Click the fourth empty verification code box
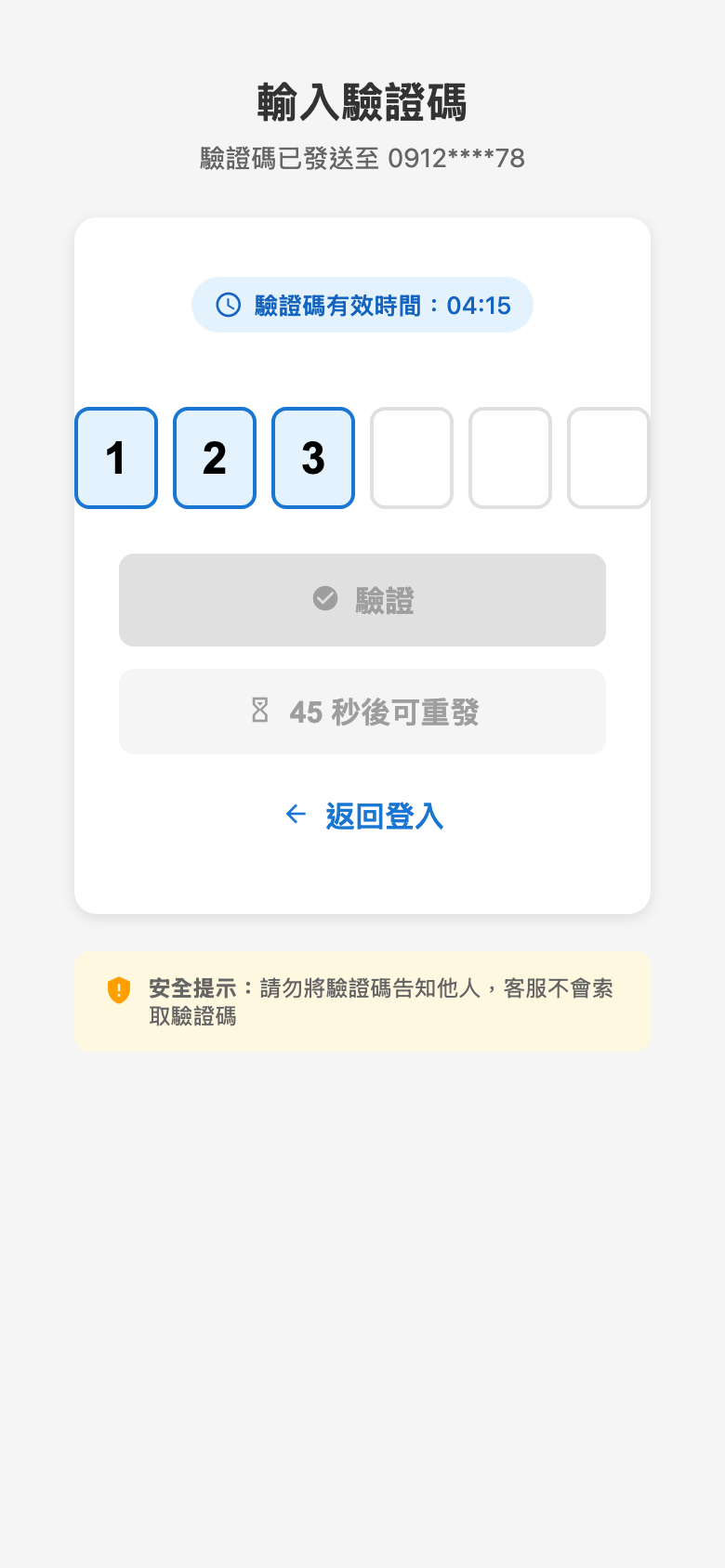This screenshot has height=1568, width=725. (412, 457)
